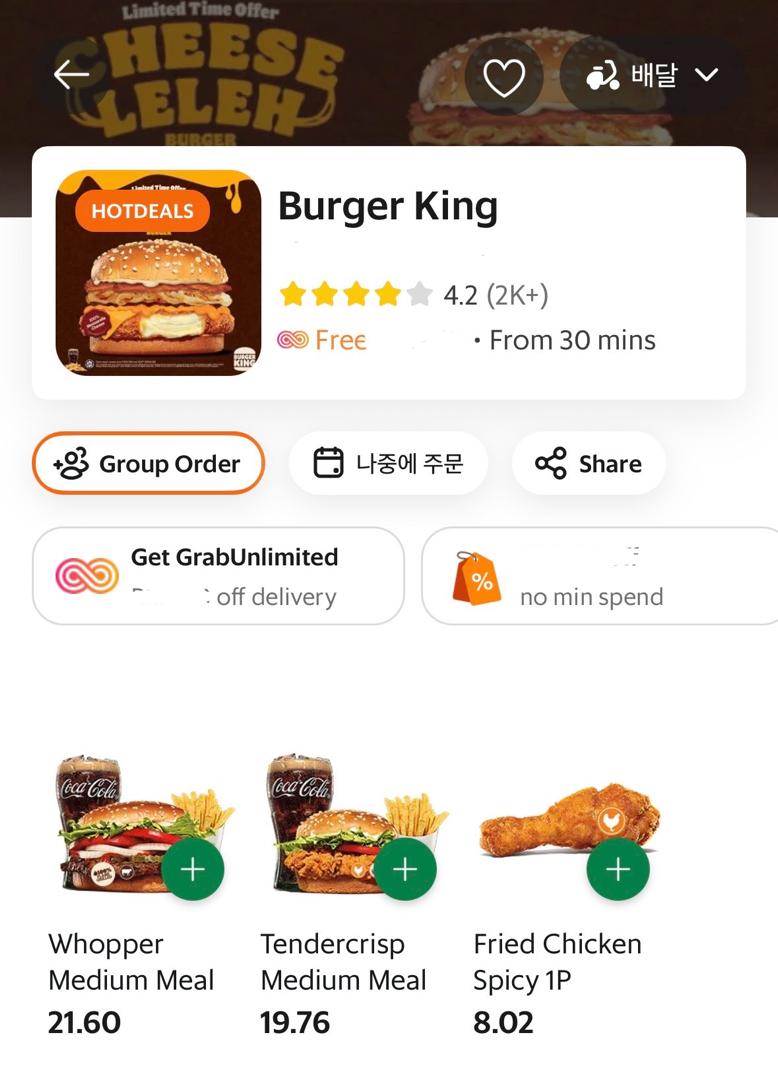Open the 배달 delivery mode dropdown
Viewport: 778px width, 1080px height.
coord(653,76)
